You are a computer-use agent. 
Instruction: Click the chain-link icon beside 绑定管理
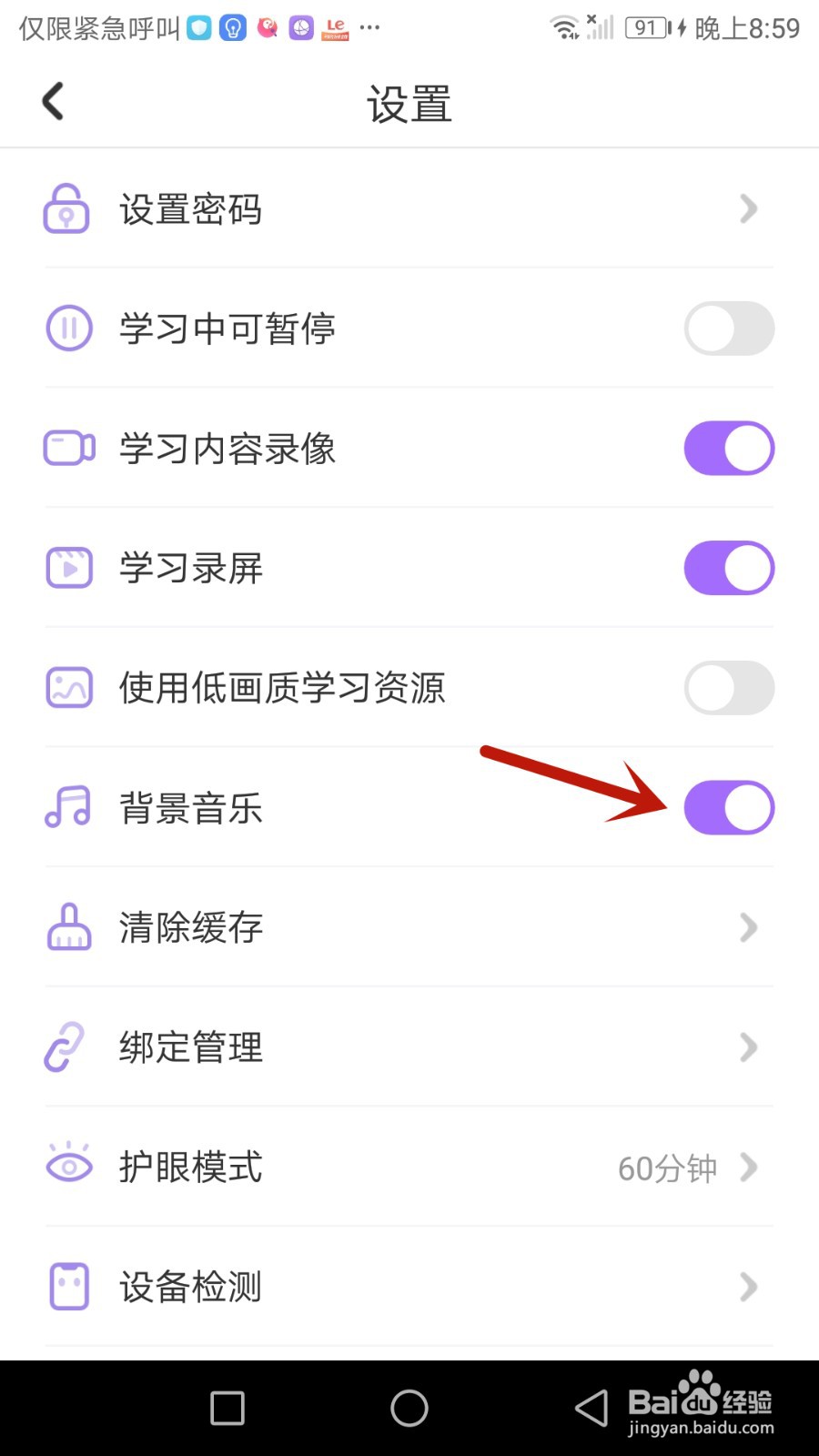[x=67, y=1046]
